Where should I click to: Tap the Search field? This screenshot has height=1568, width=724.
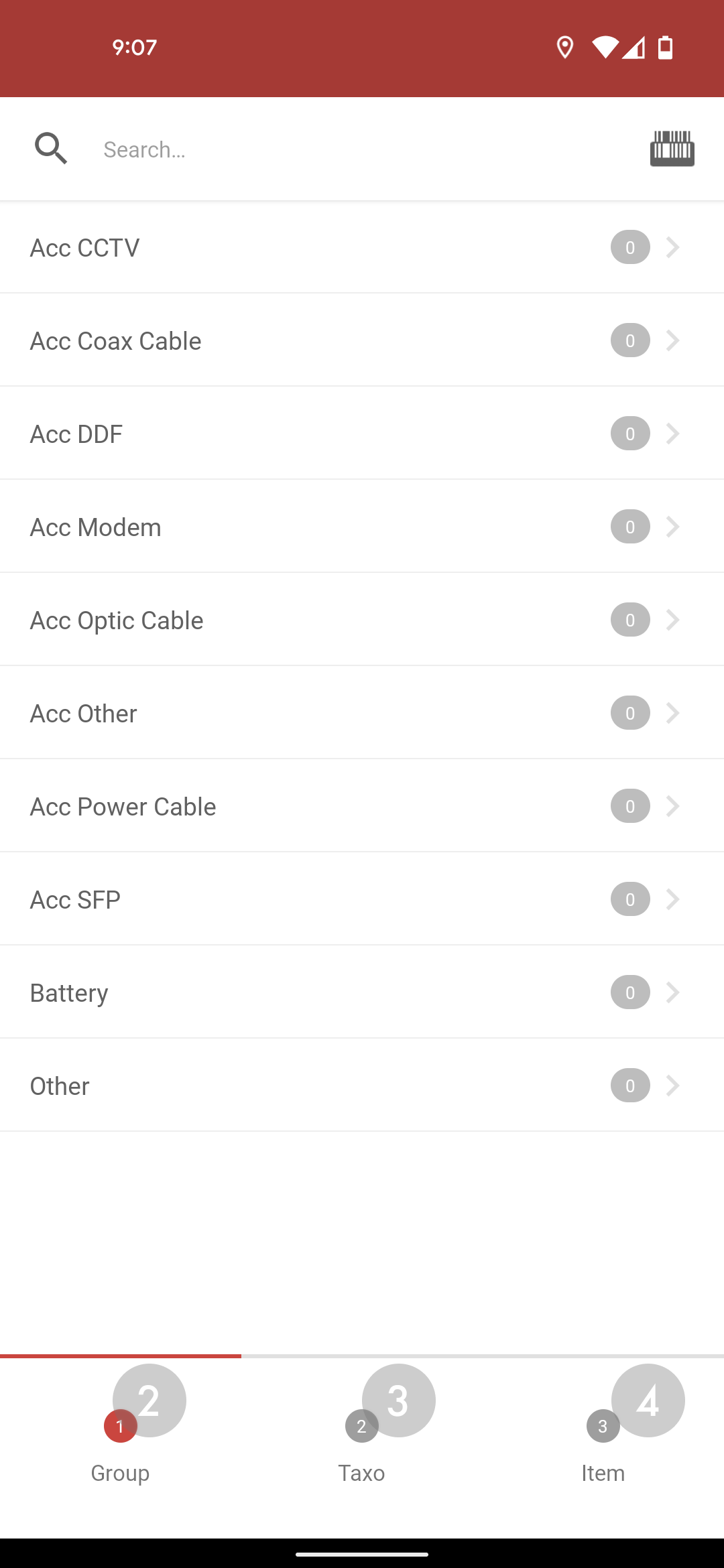coord(362,149)
